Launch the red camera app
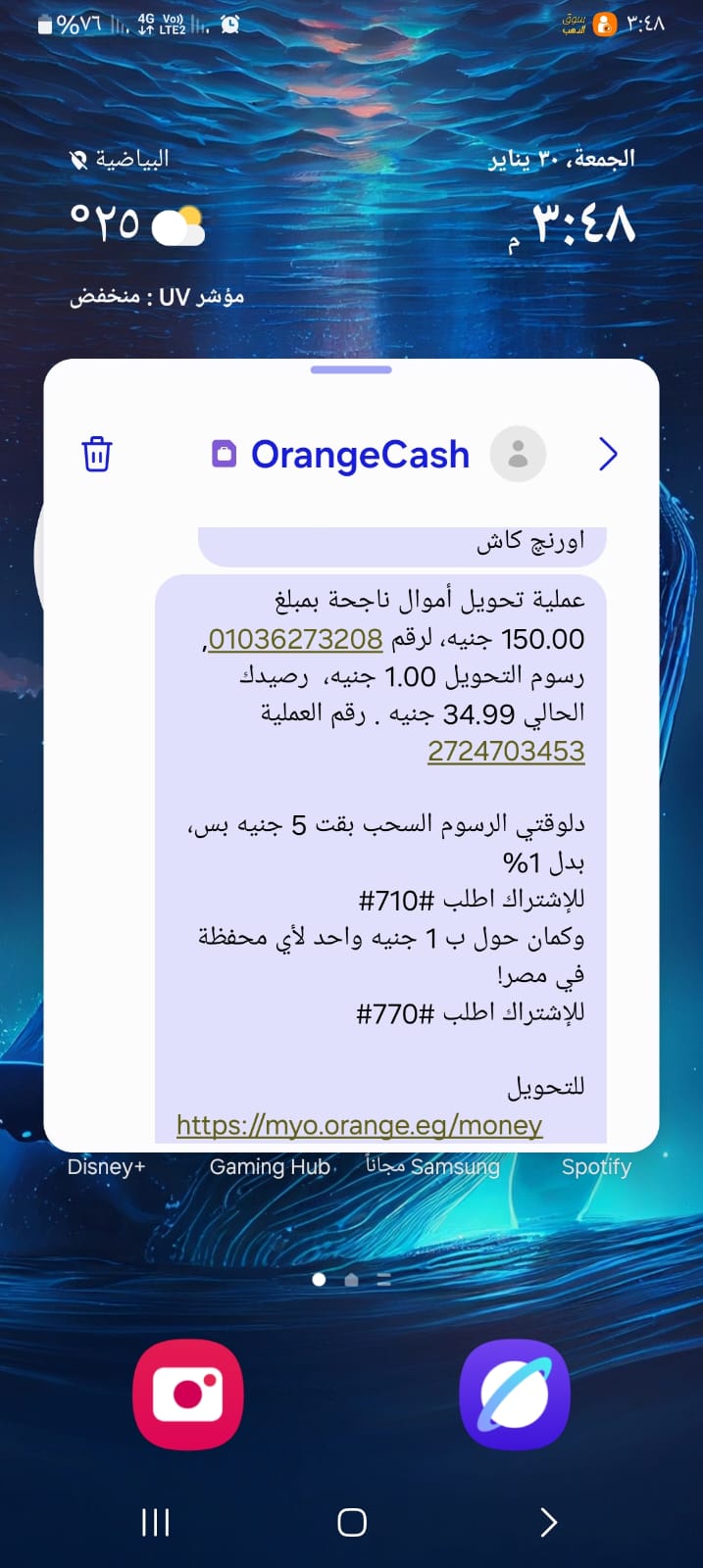Image resolution: width=703 pixels, height=1568 pixels. (188, 1394)
